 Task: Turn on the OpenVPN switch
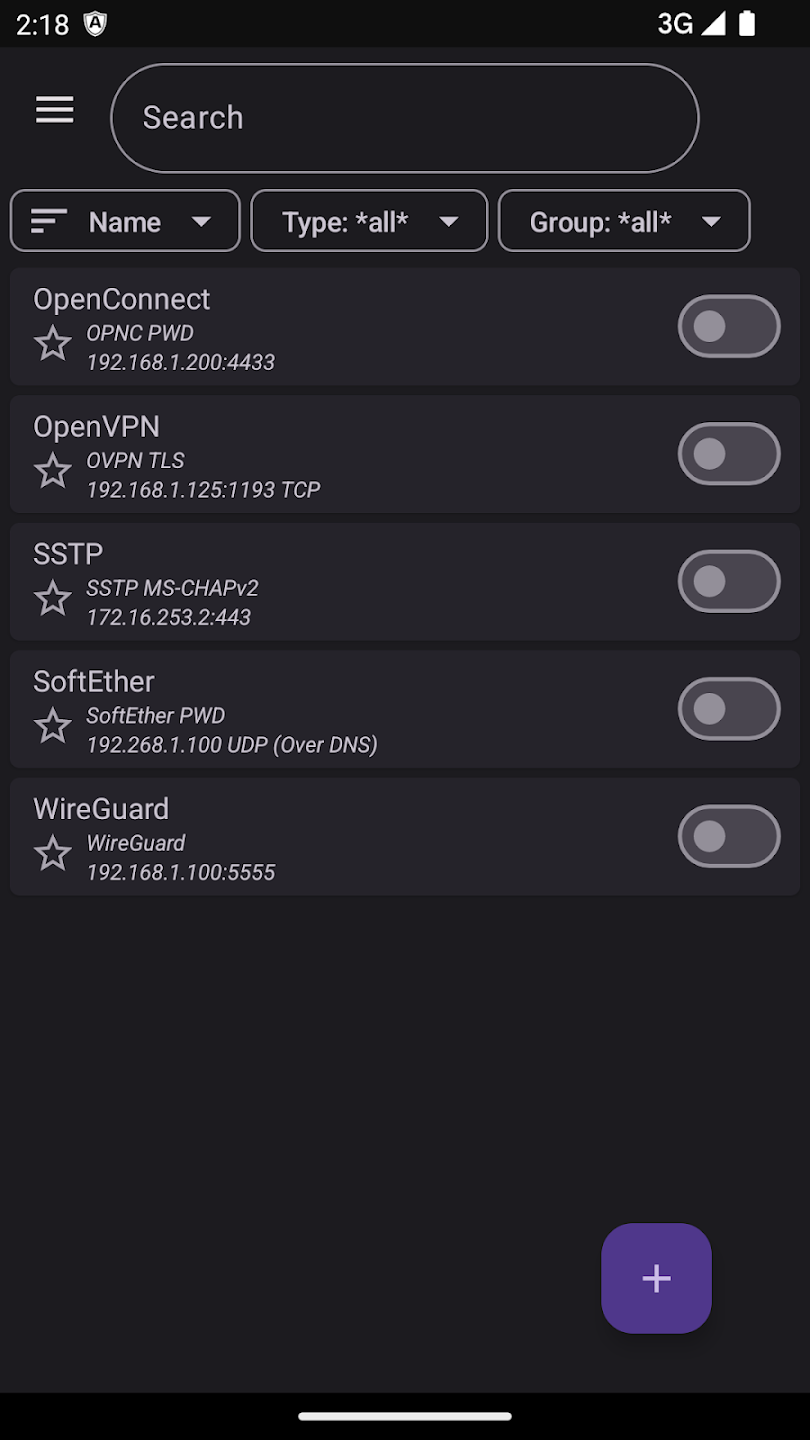[728, 454]
